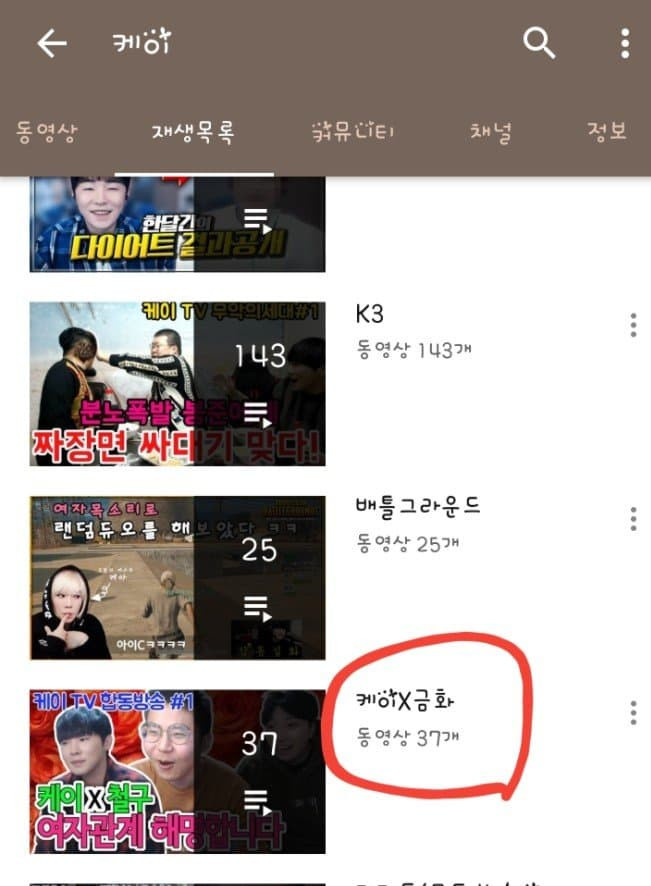Viewport: 651px width, 886px height.
Task: Select the 재생목록 tab
Action: tap(193, 131)
